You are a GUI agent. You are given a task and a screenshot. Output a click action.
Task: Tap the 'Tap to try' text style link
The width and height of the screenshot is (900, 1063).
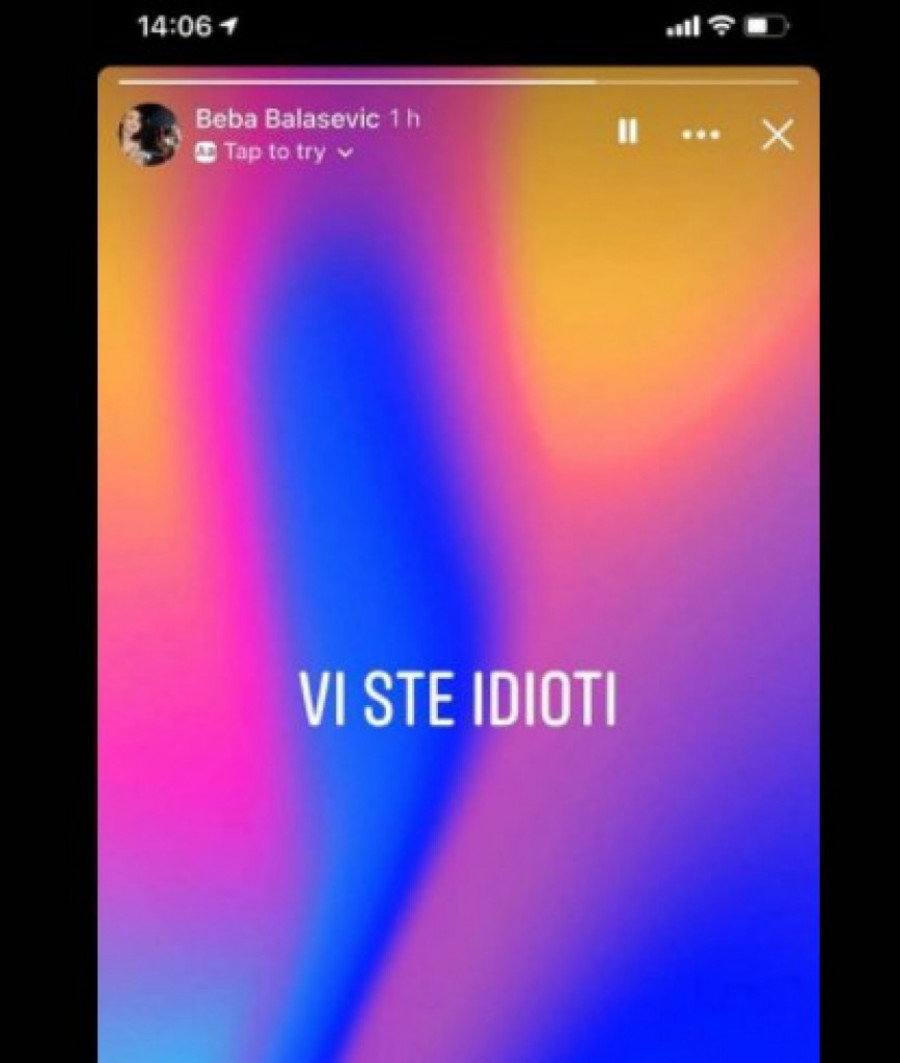(273, 153)
